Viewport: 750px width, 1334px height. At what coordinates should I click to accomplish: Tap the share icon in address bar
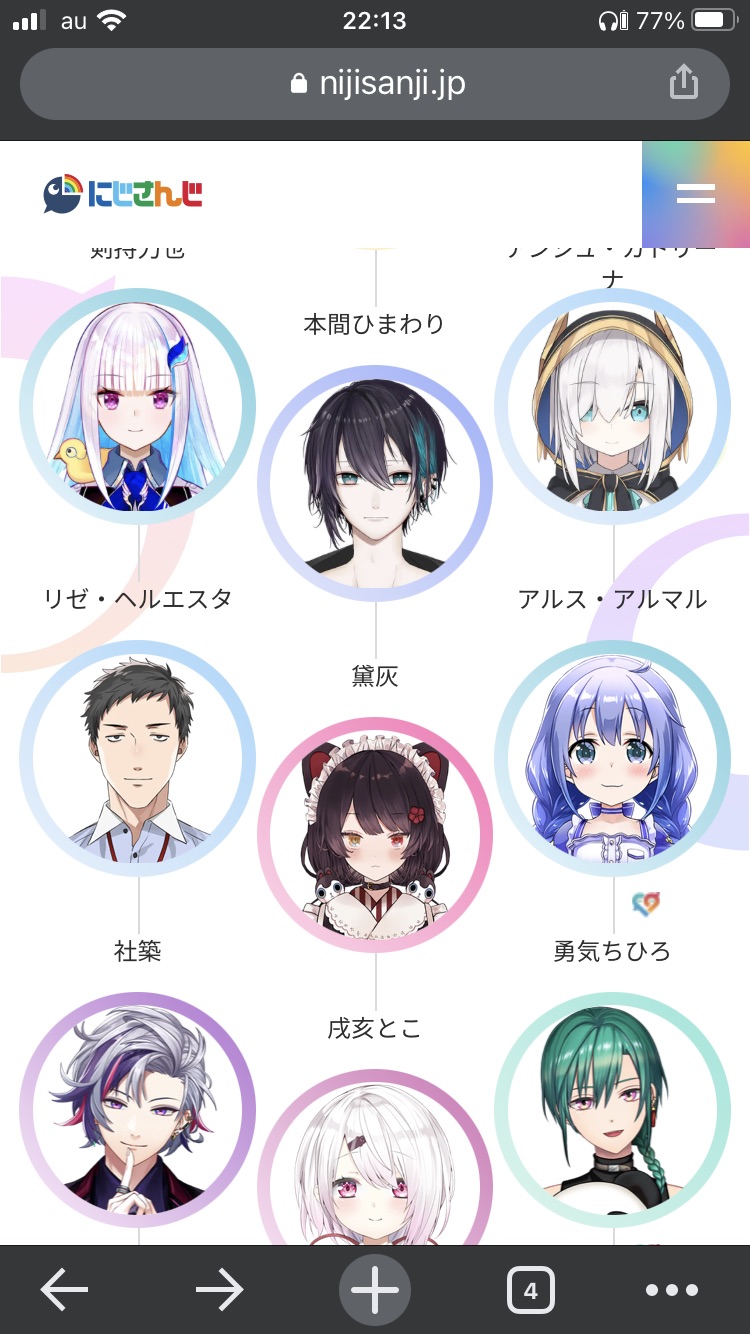pos(683,83)
